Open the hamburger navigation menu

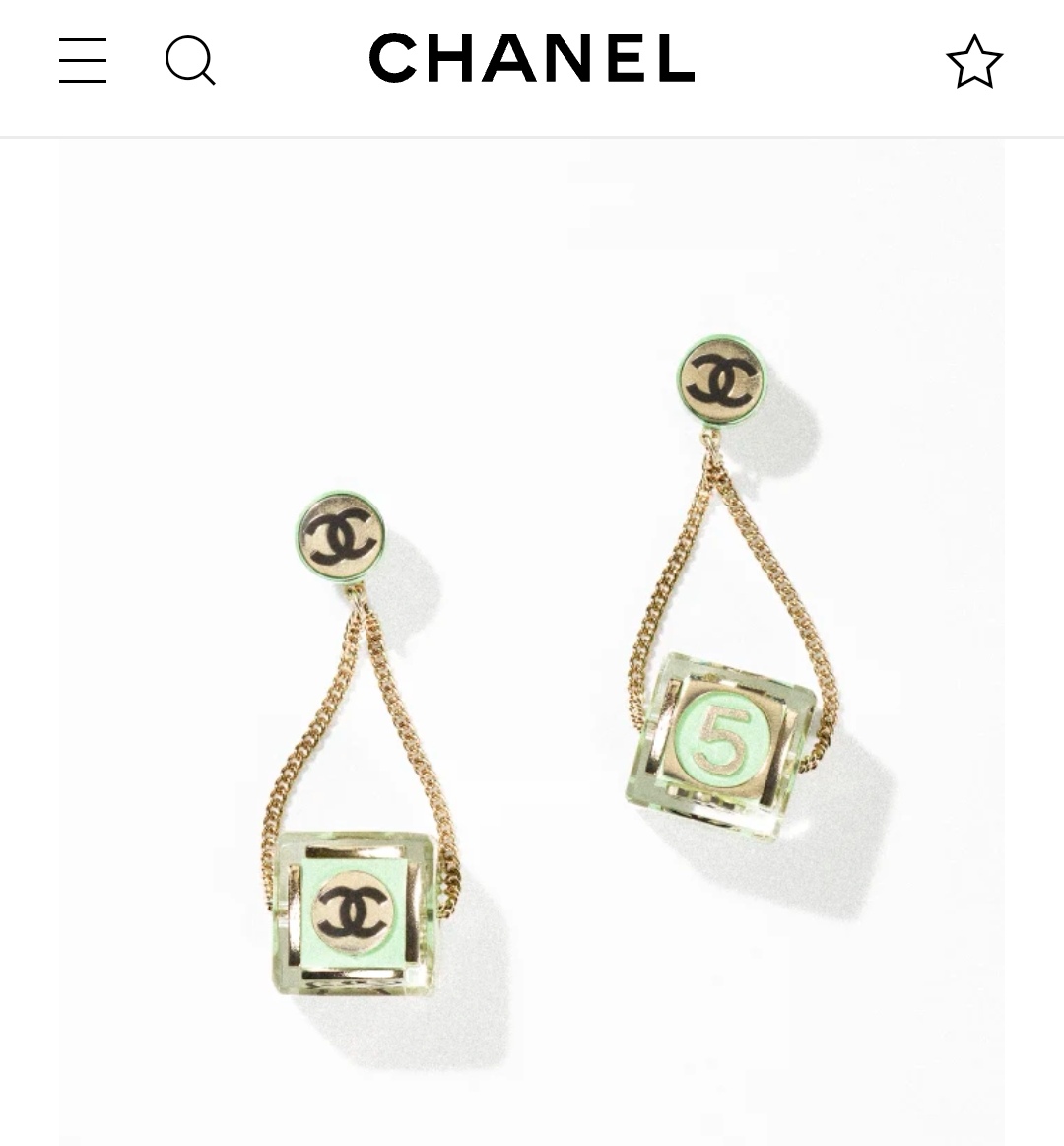tap(83, 61)
